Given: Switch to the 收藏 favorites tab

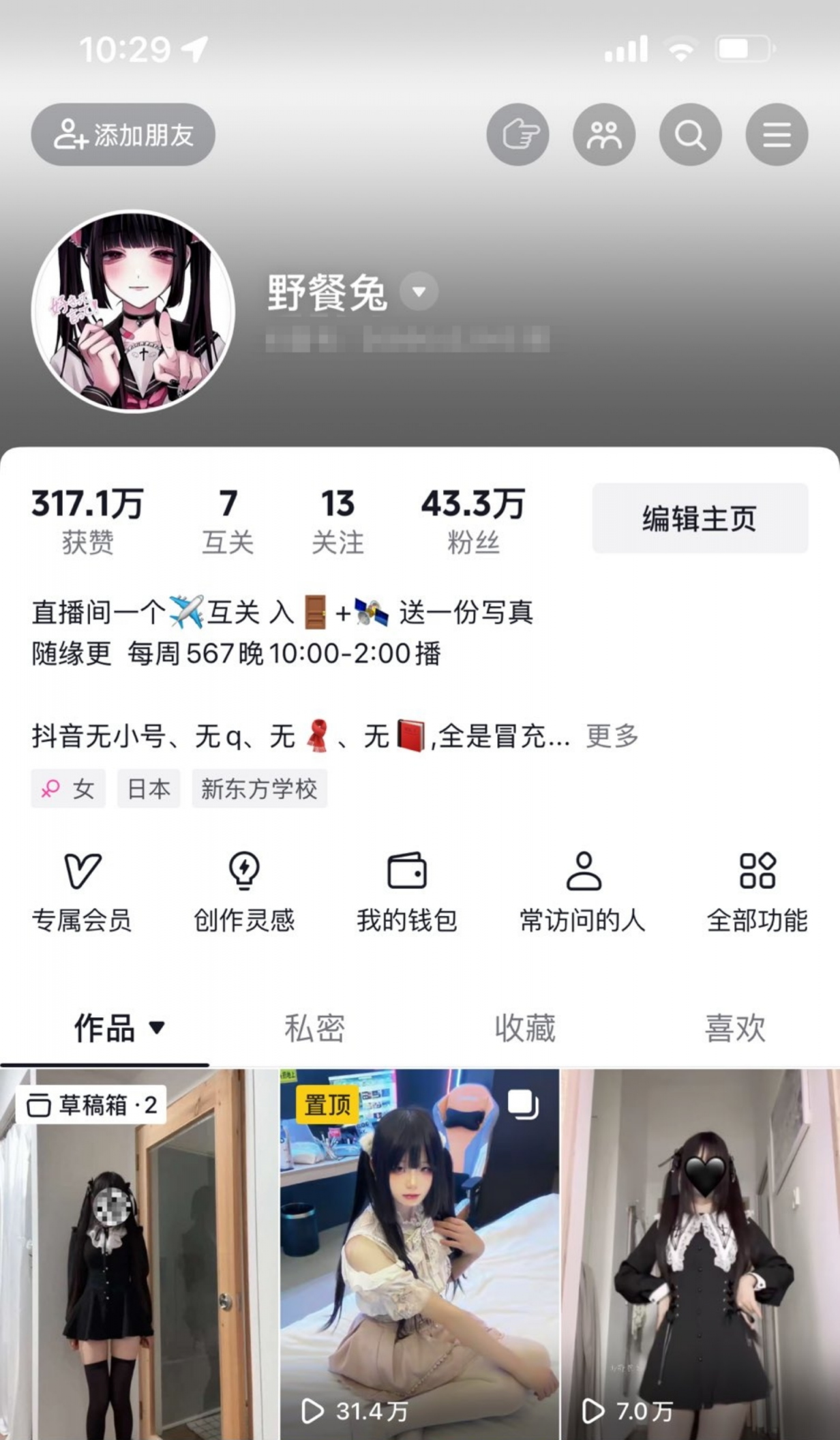Looking at the screenshot, I should tap(524, 1028).
